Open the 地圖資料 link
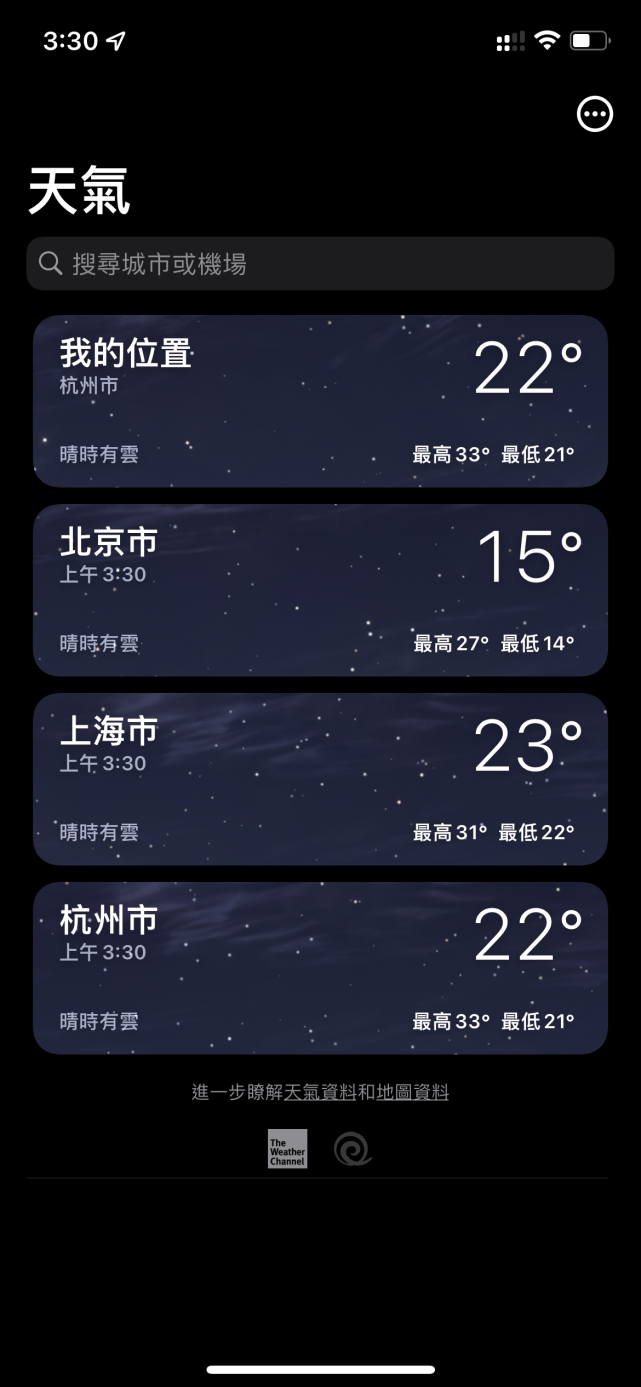 [x=412, y=1092]
